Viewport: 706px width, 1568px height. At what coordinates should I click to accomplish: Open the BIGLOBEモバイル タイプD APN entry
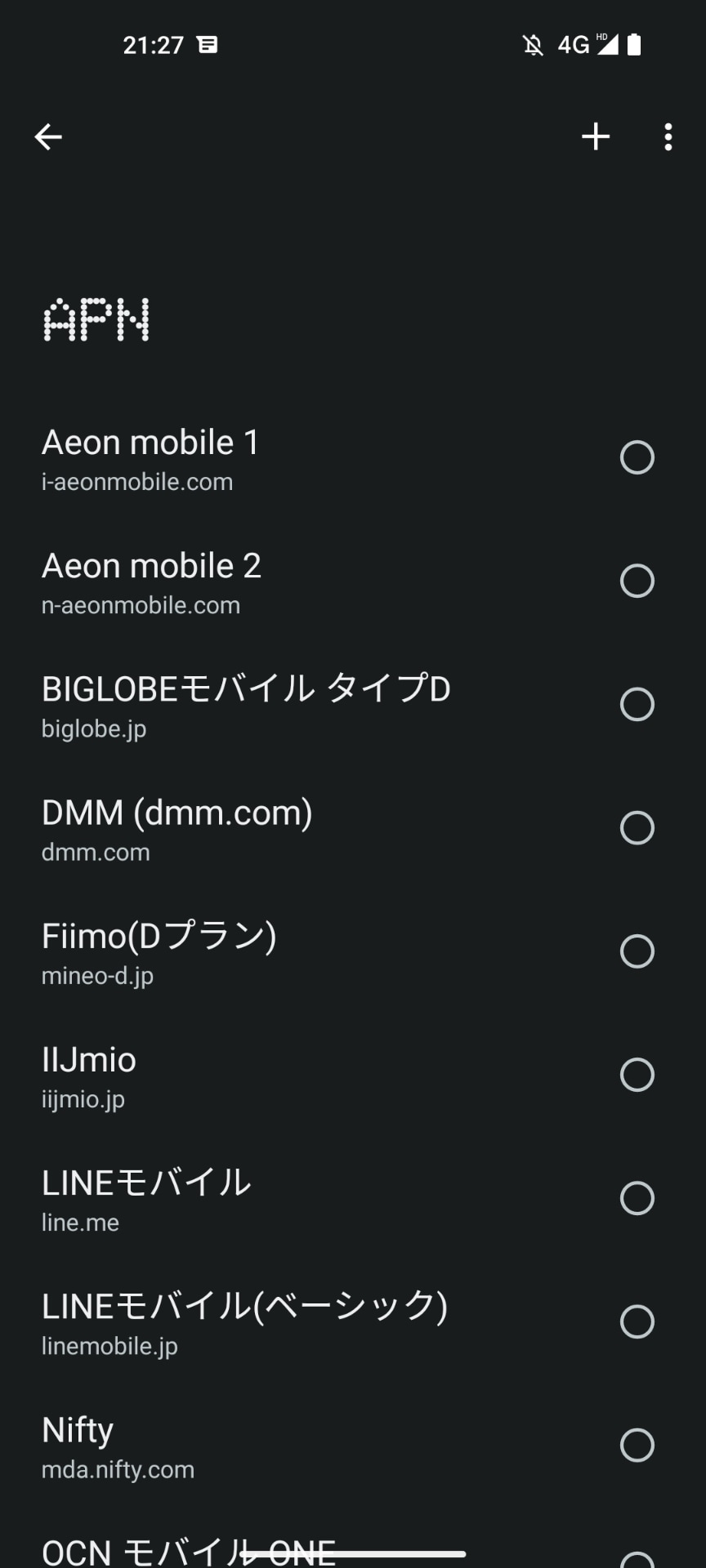point(245,704)
